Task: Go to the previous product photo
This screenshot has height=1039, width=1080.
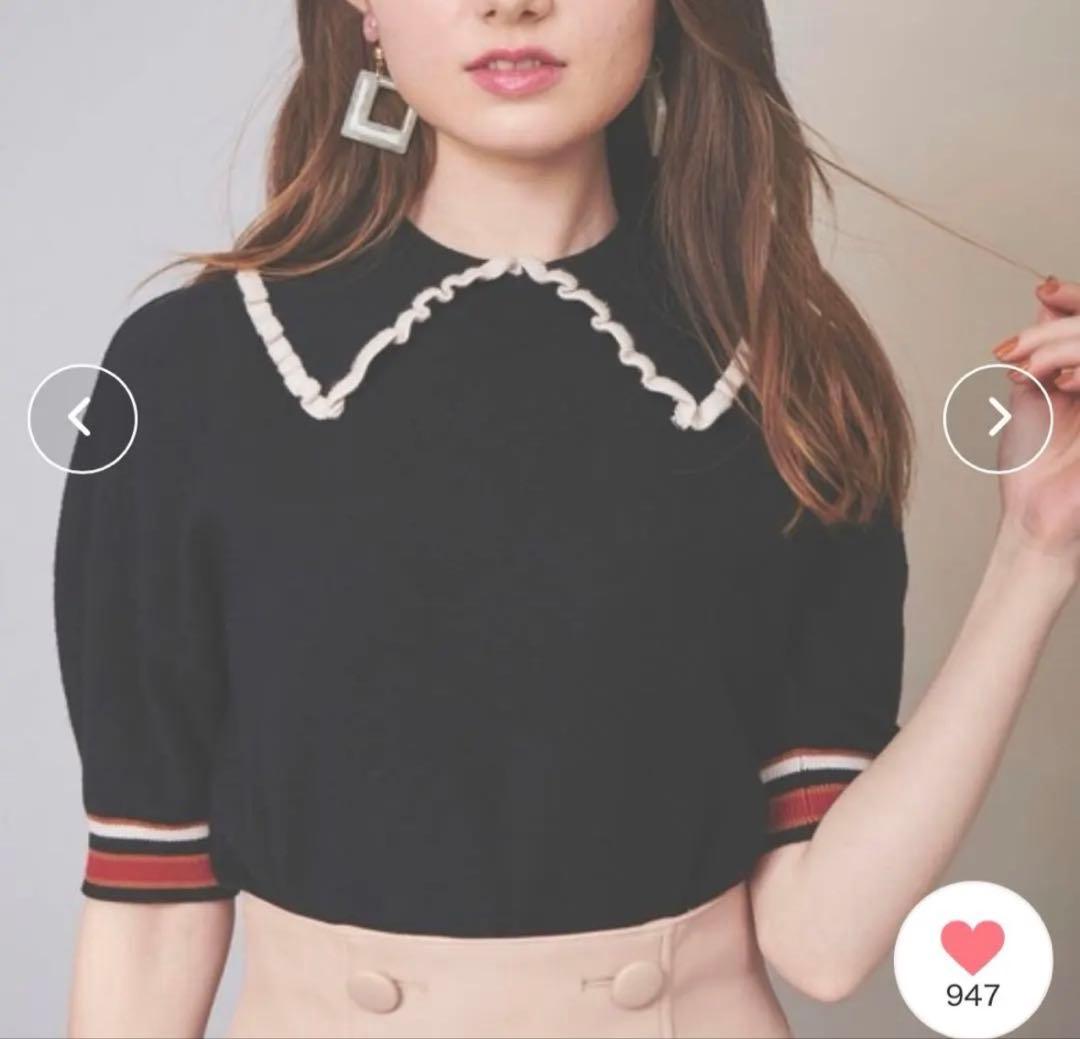Action: (83, 418)
